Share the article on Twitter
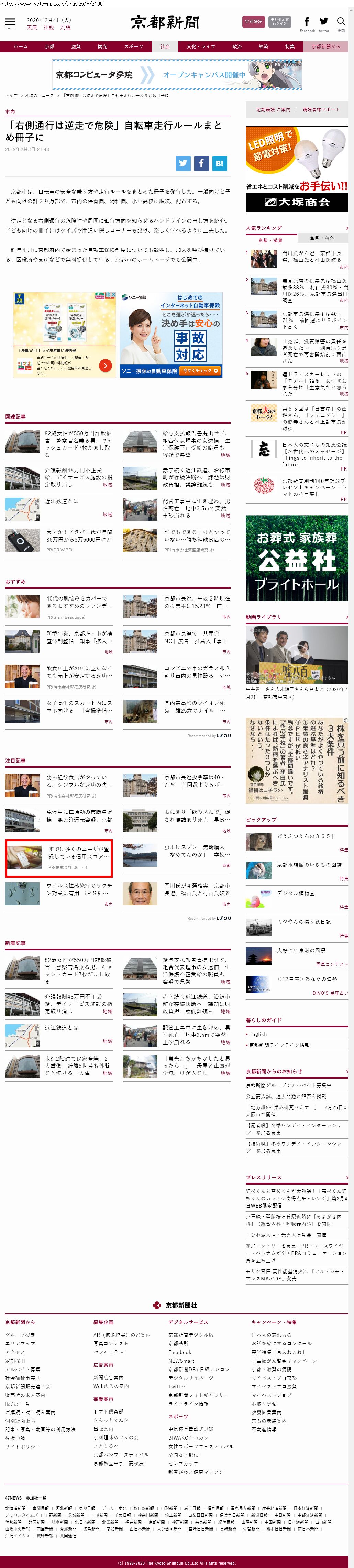354x1568 pixels. (183, 163)
